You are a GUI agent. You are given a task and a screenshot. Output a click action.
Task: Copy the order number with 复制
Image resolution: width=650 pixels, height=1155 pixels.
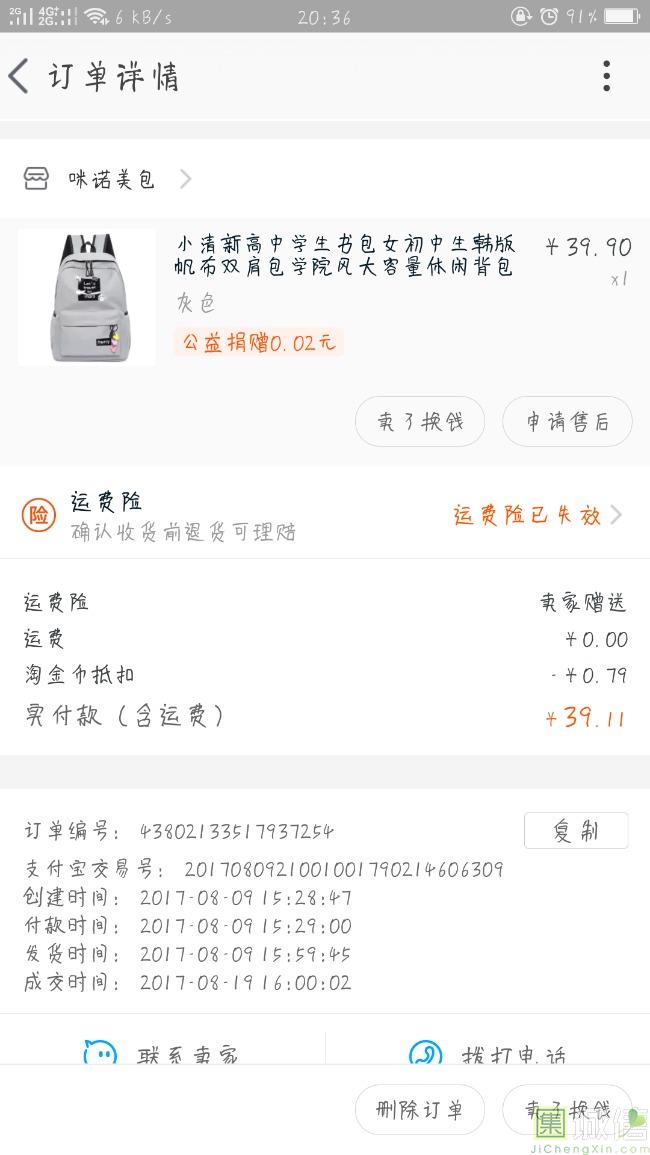pos(575,831)
